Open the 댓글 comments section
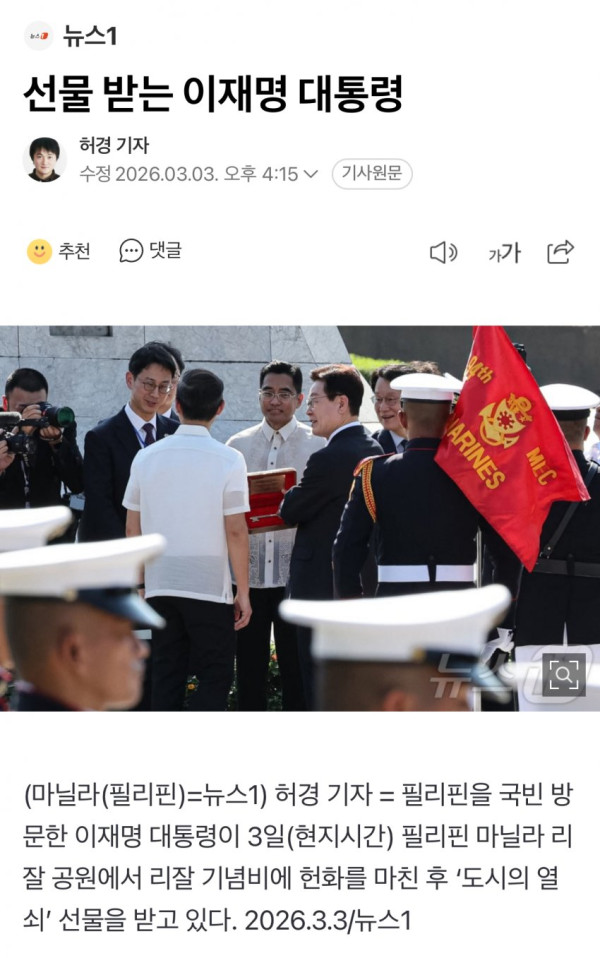The image size is (600, 958). [150, 251]
